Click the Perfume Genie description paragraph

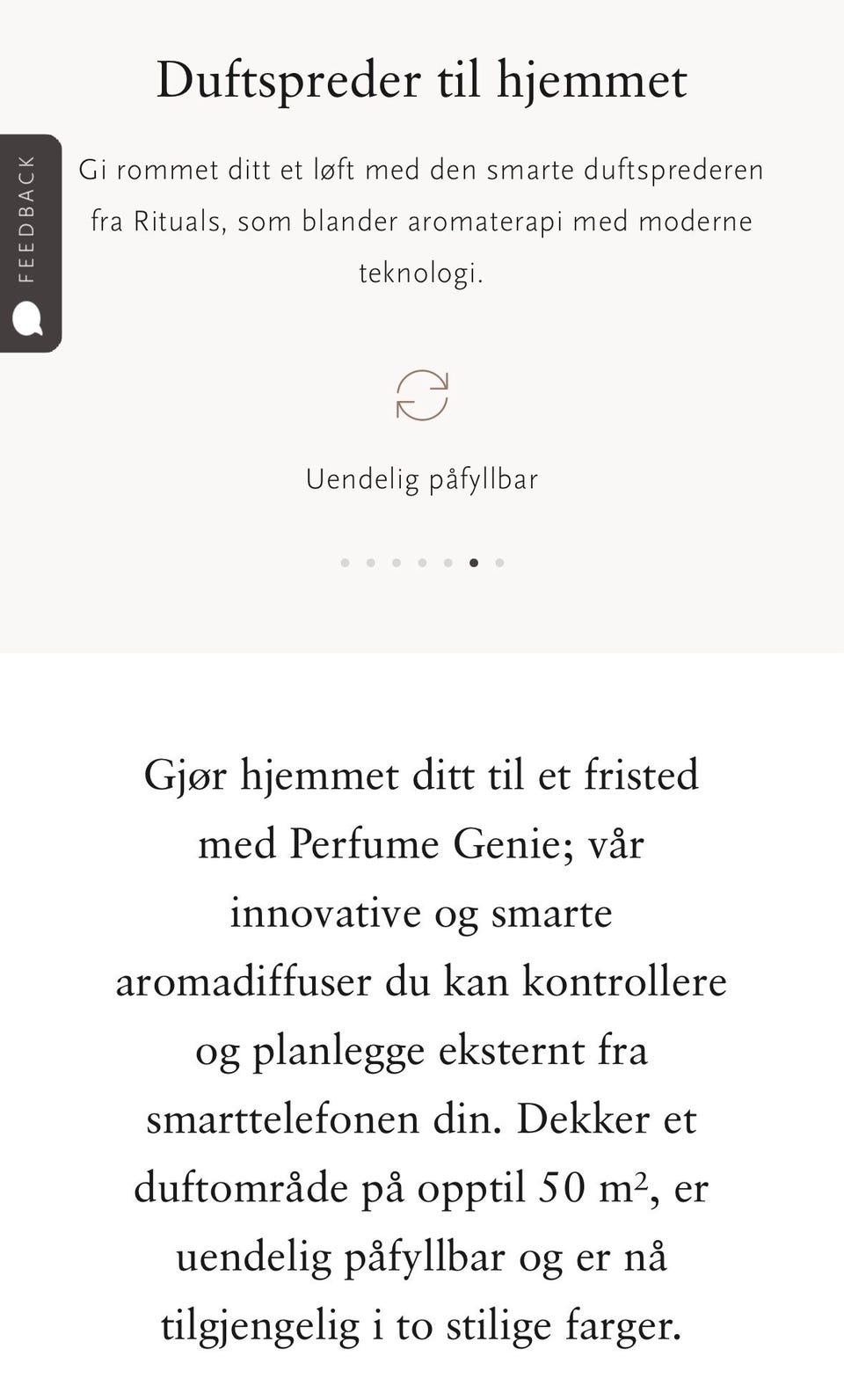[x=422, y=1046]
